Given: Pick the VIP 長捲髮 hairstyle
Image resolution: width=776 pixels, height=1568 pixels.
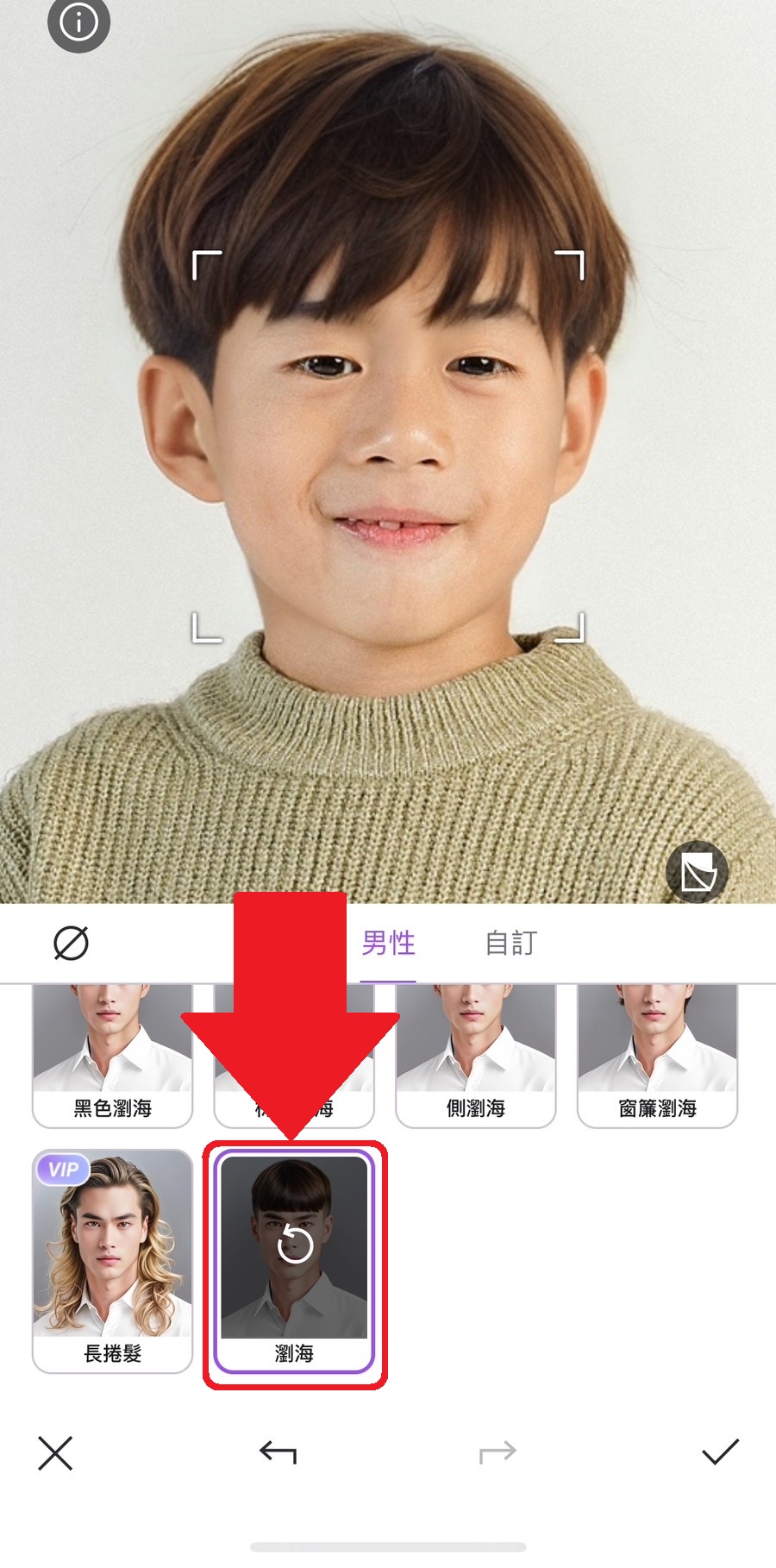Looking at the screenshot, I should coord(112,1260).
